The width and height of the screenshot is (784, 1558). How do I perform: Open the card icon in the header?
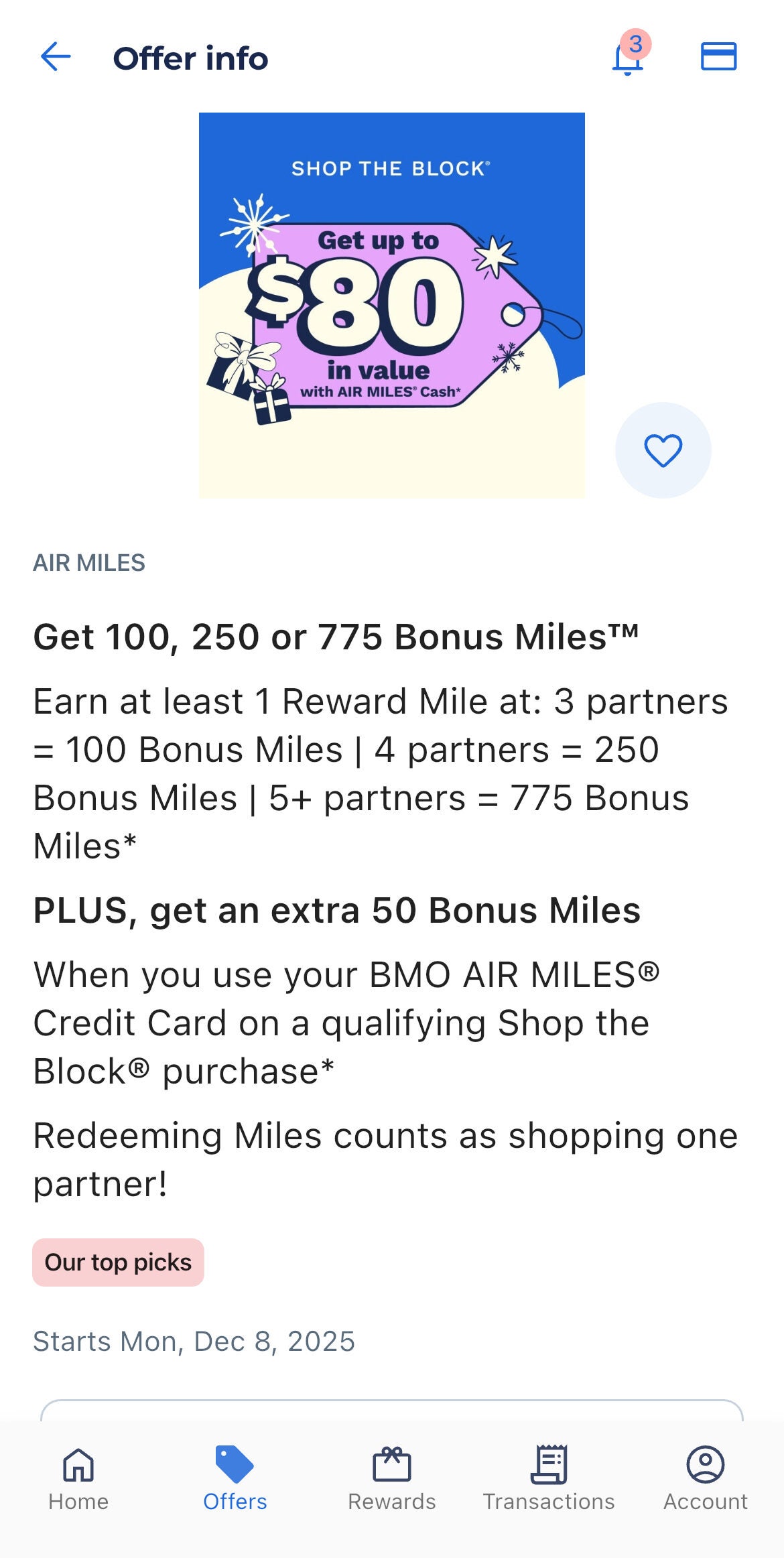(718, 56)
